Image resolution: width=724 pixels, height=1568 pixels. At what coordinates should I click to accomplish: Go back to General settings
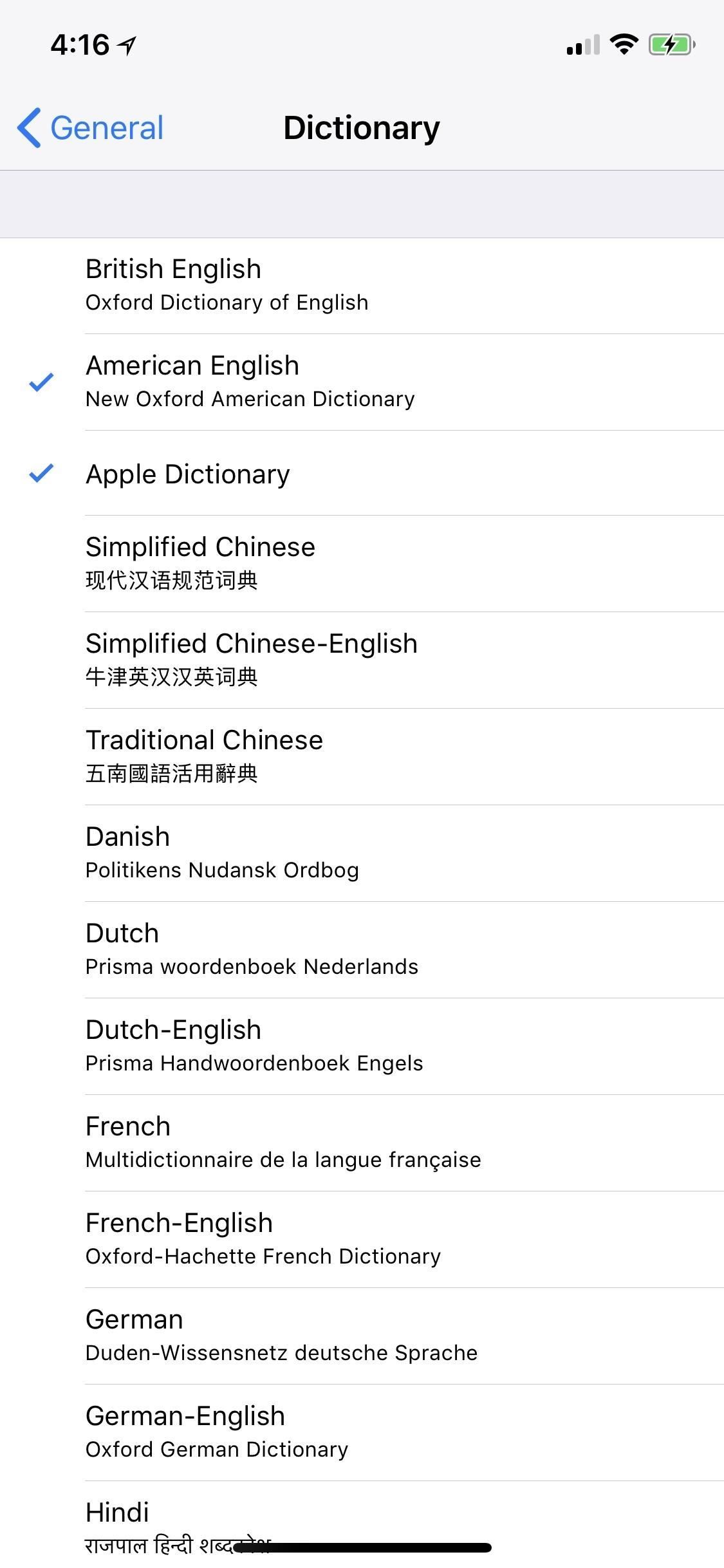point(91,127)
